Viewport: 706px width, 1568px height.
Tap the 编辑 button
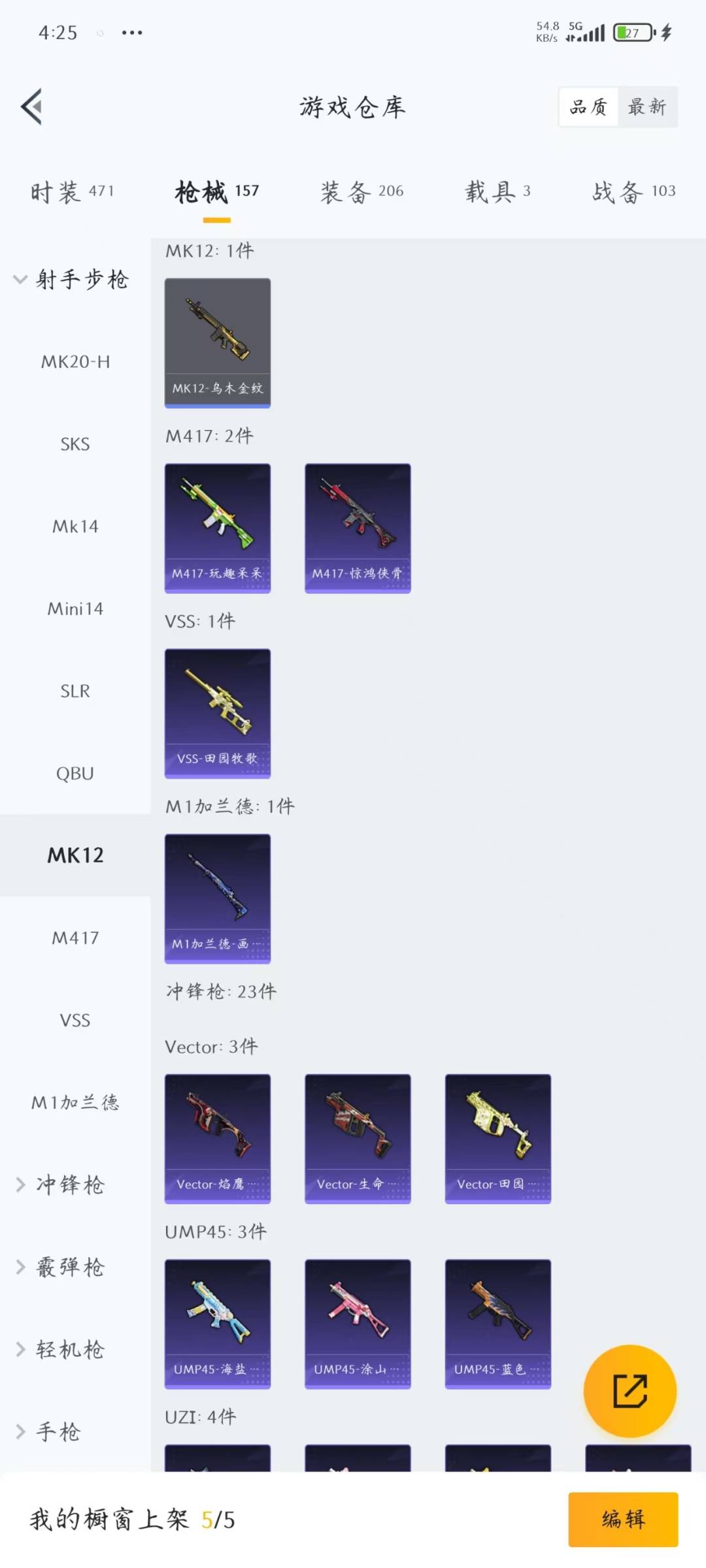click(x=622, y=1519)
